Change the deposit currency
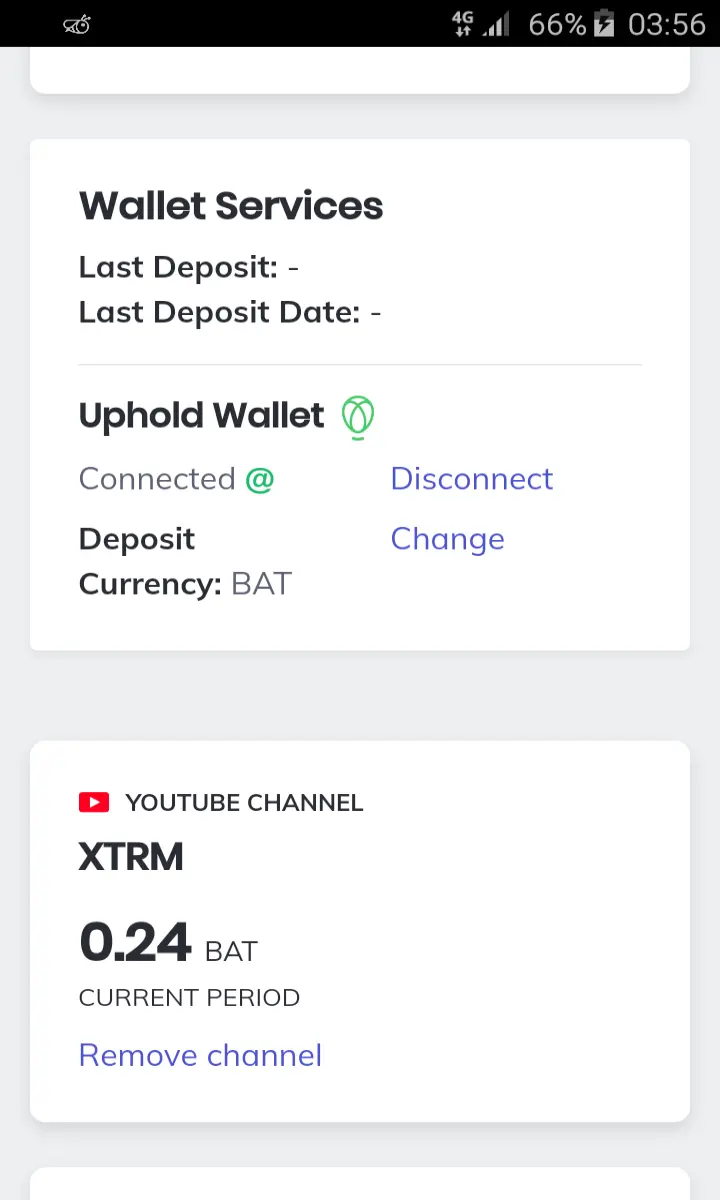Viewport: 720px width, 1200px height. pyautogui.click(x=447, y=539)
